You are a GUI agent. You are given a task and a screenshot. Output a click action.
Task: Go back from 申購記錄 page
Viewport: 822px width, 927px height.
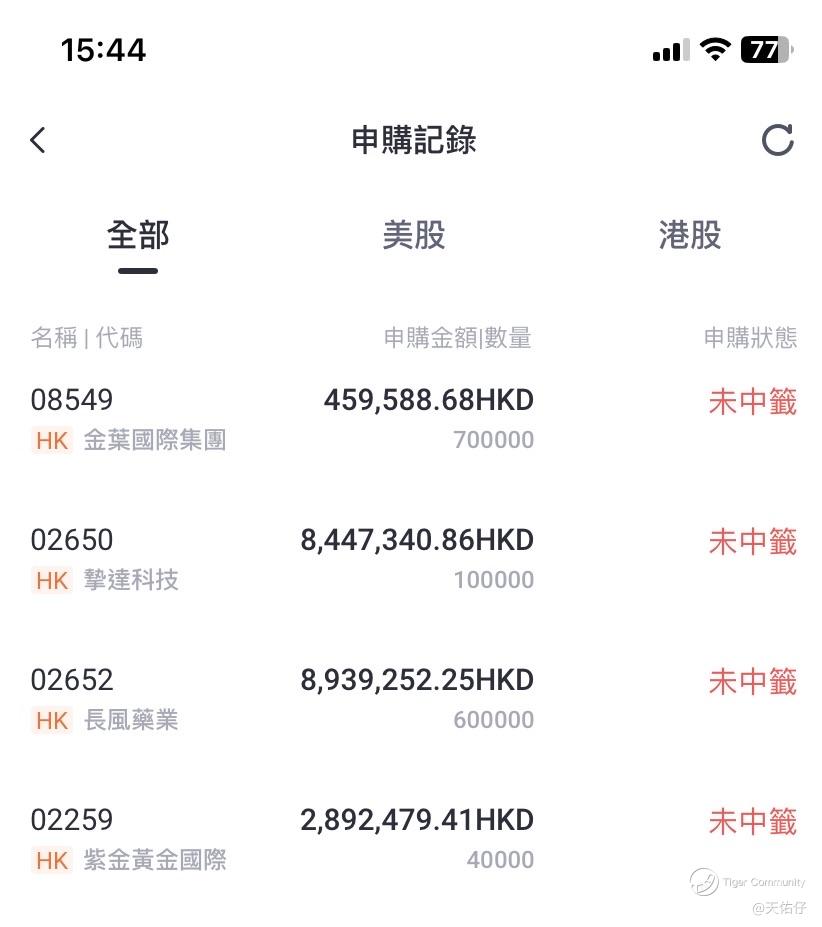(x=38, y=140)
